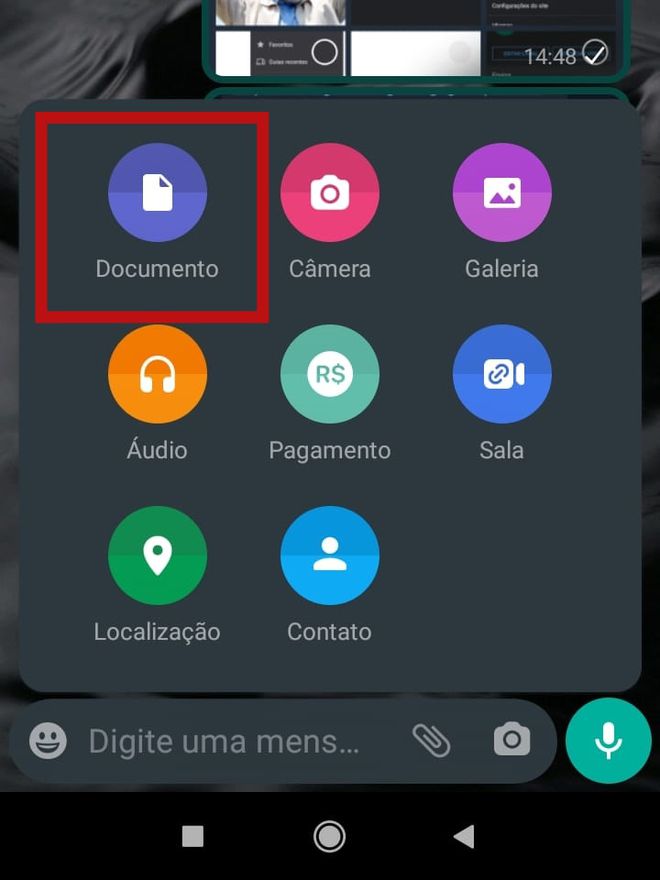The image size is (660, 880).
Task: Send a Contato card
Action: point(329,556)
